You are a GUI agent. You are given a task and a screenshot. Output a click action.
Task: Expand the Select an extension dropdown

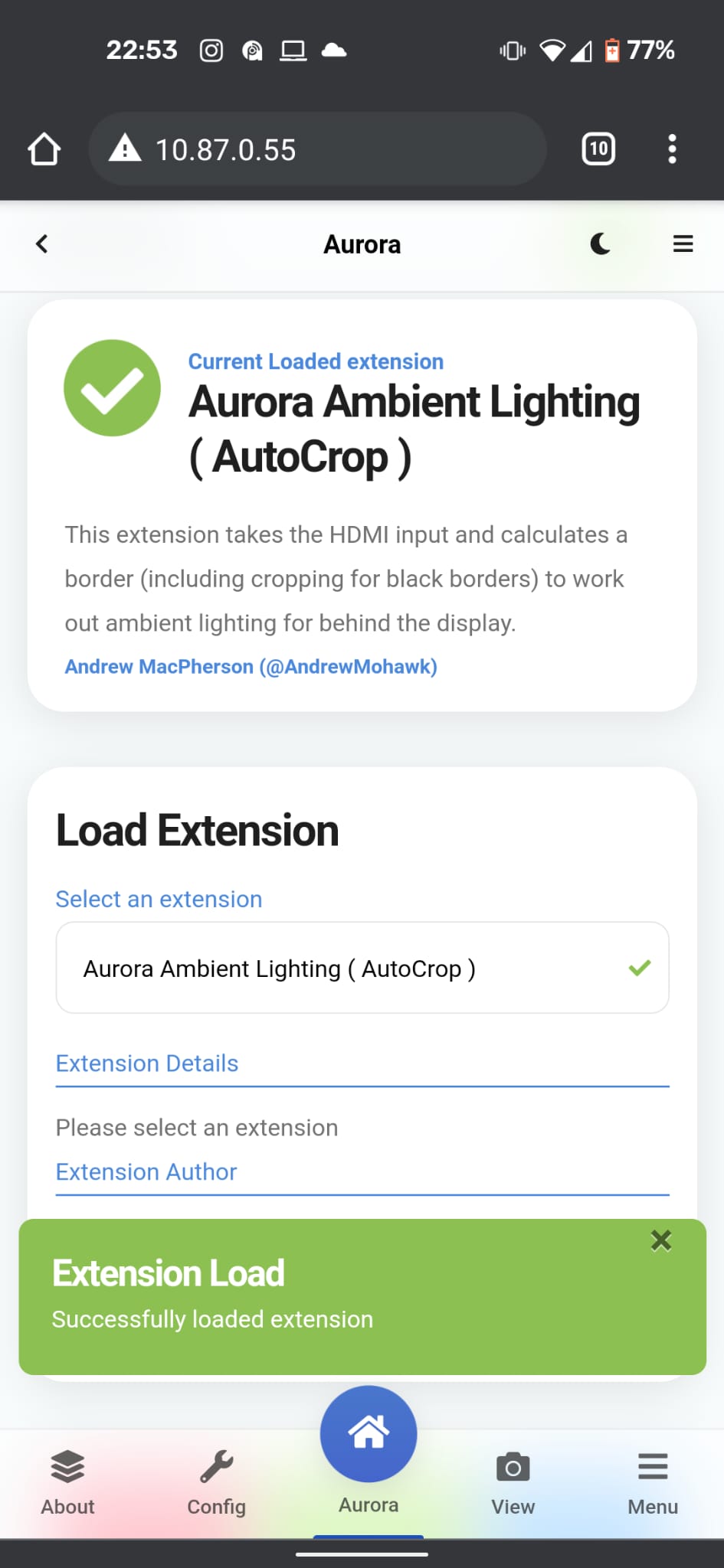click(362, 968)
